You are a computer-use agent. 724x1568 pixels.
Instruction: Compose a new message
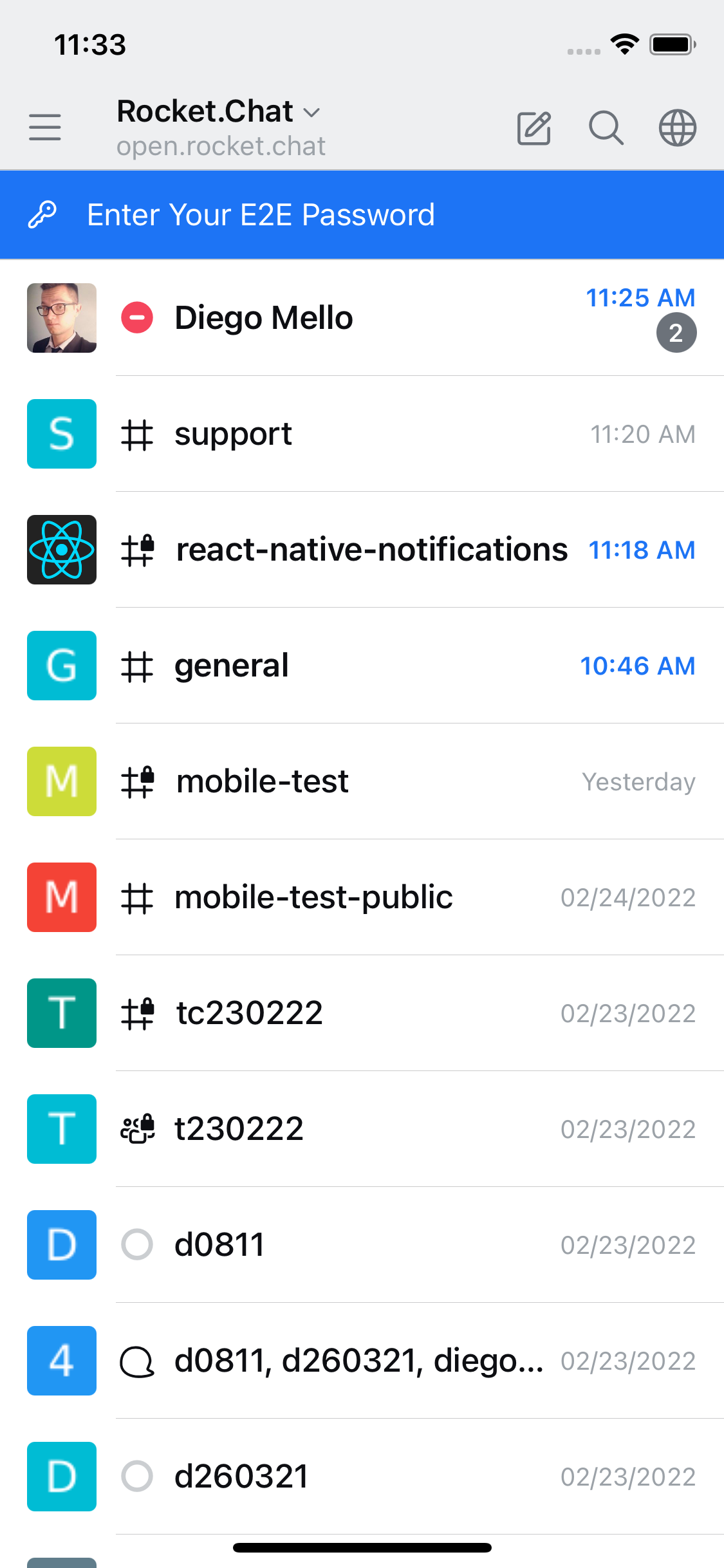(x=534, y=127)
